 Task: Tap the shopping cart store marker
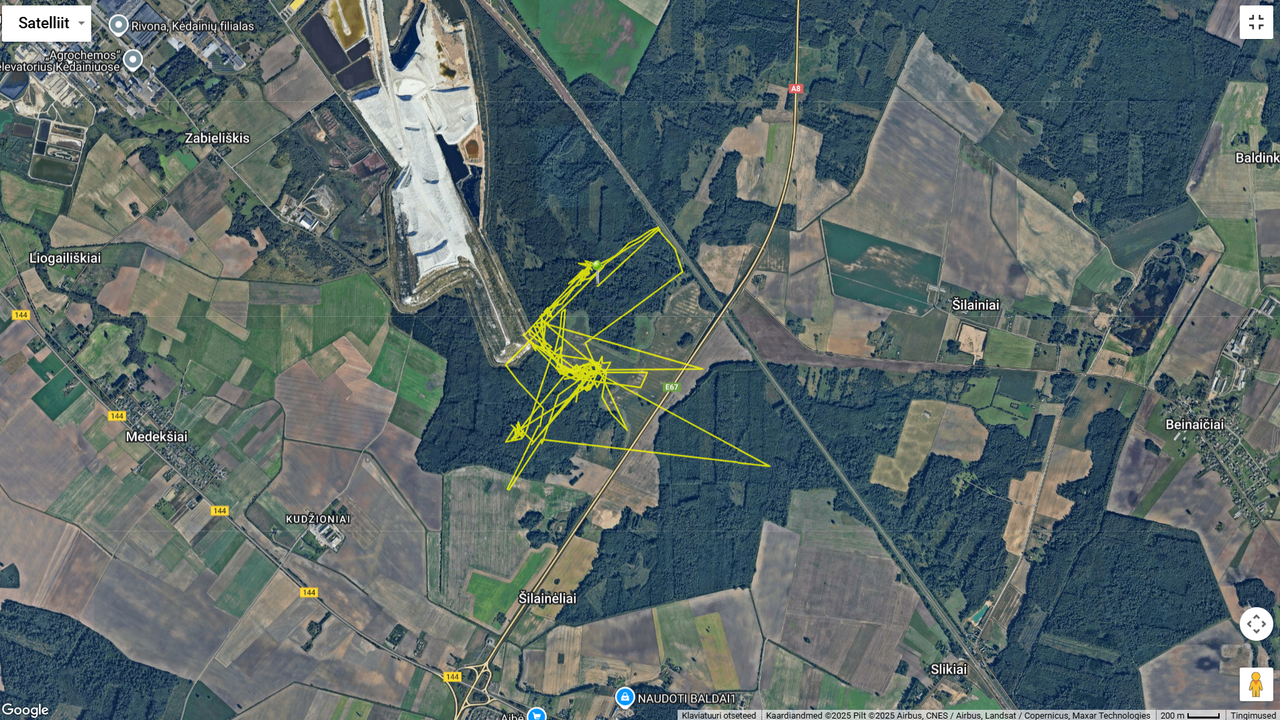[x=537, y=714]
